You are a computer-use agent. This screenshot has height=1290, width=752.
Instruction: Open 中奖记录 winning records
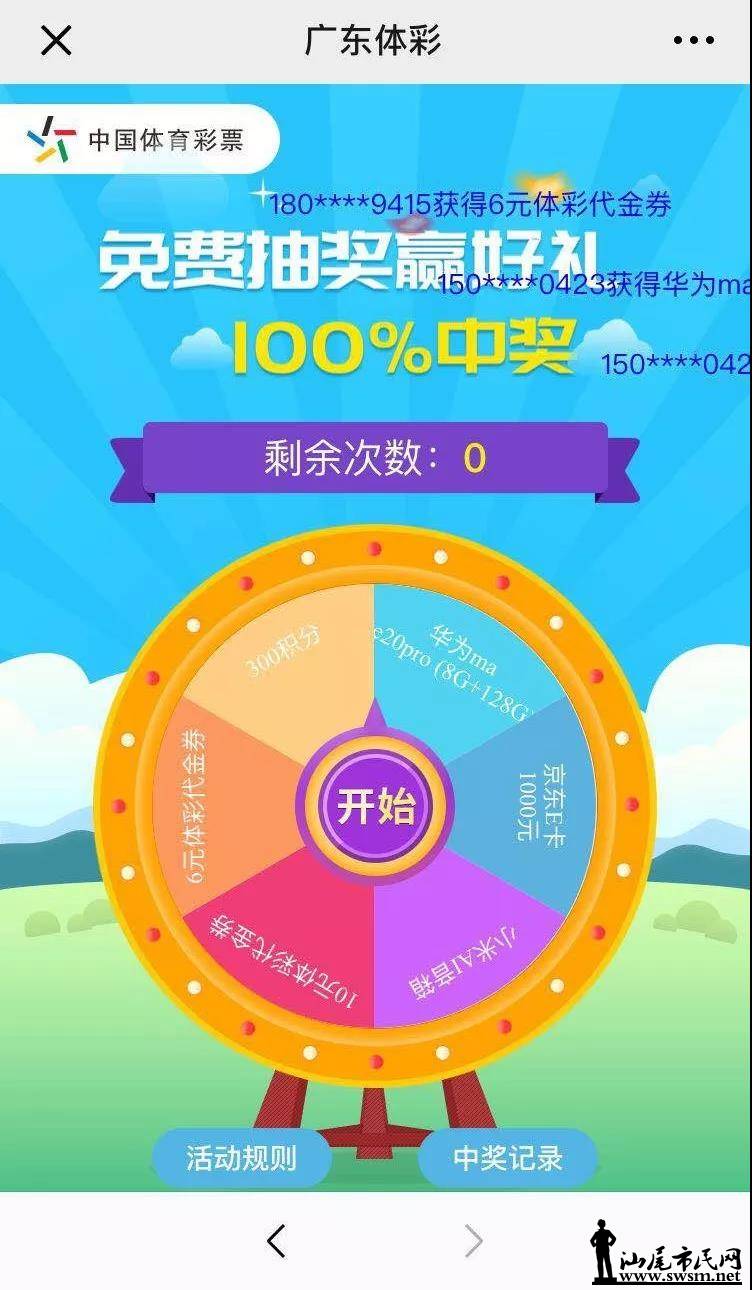507,1158
